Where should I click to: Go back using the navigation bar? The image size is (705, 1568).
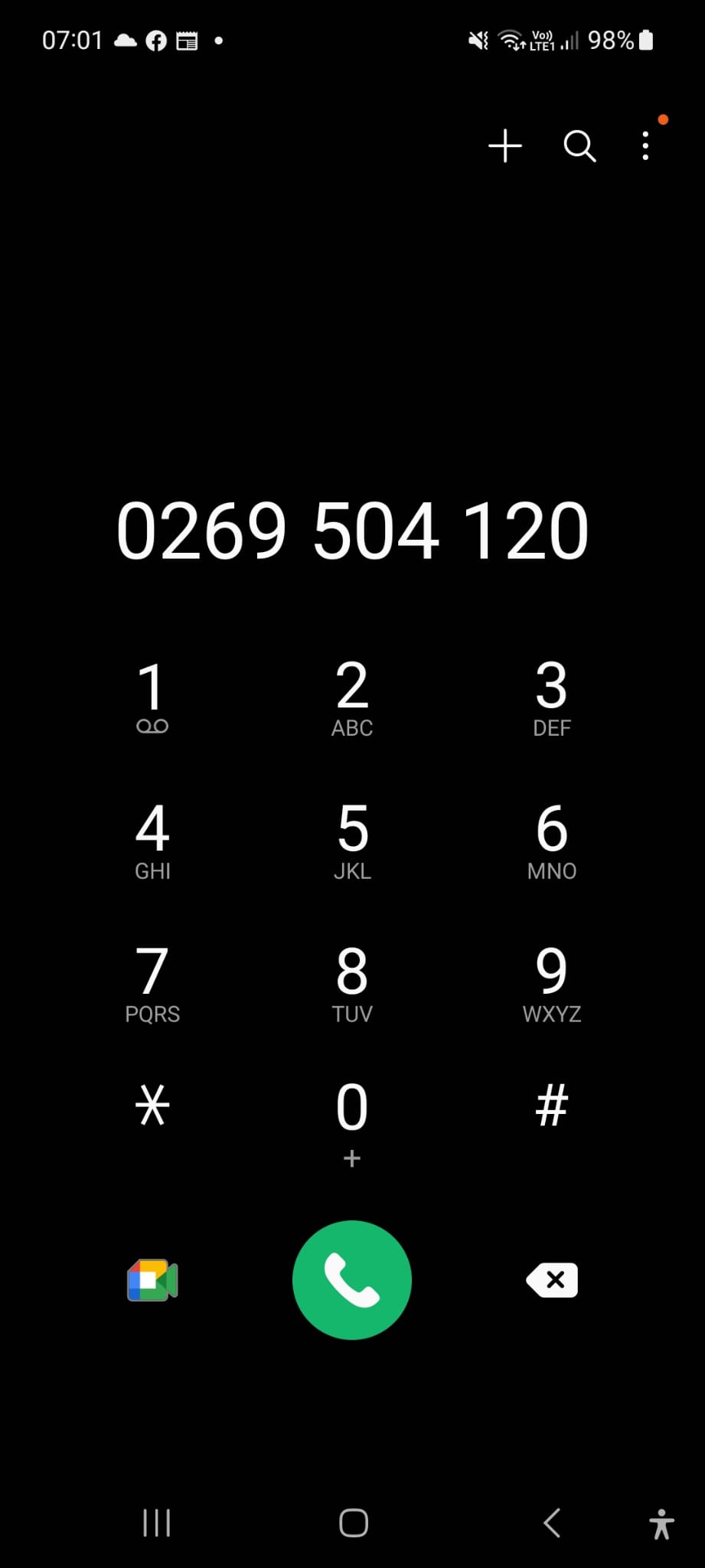(552, 1523)
